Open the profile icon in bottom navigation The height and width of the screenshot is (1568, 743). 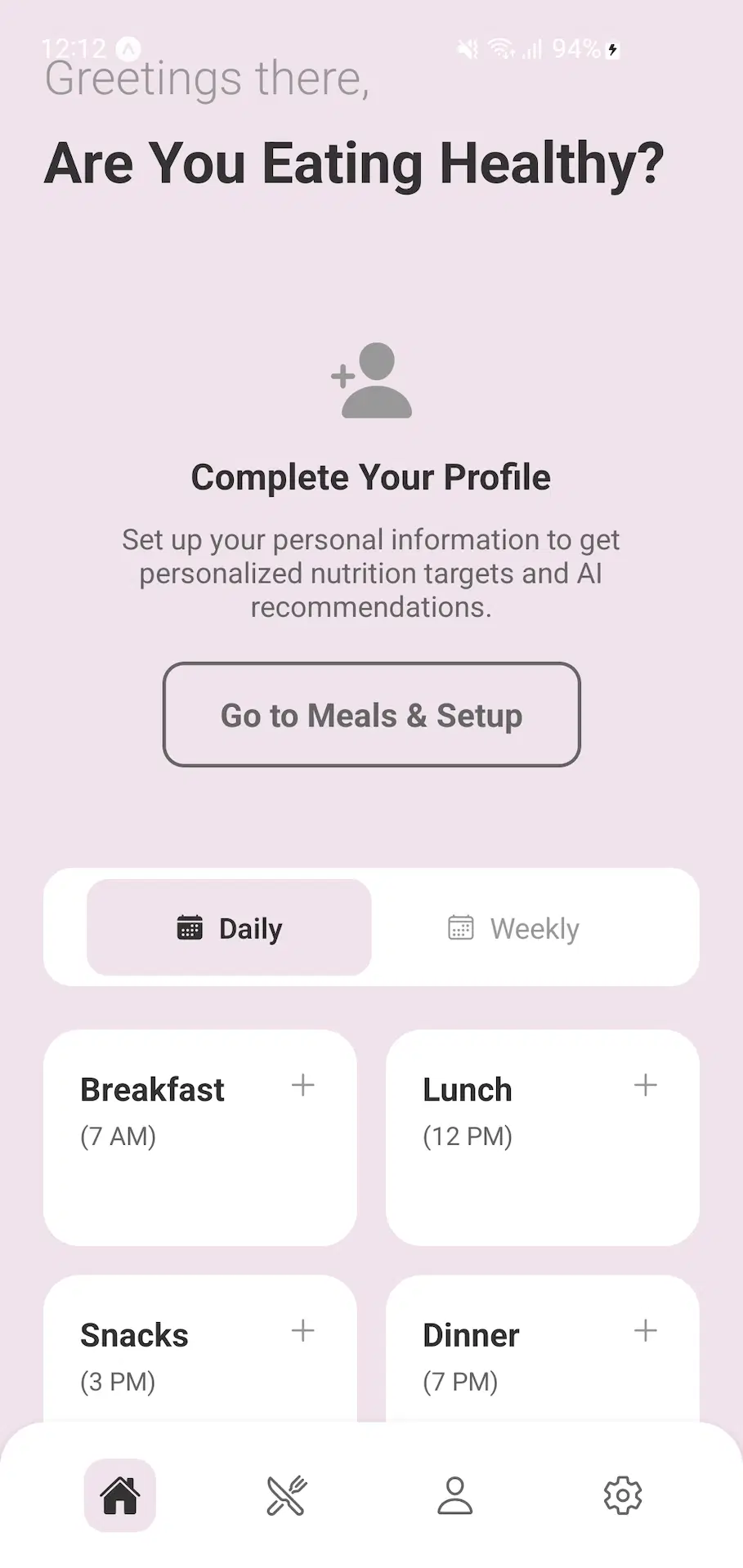pos(455,1495)
